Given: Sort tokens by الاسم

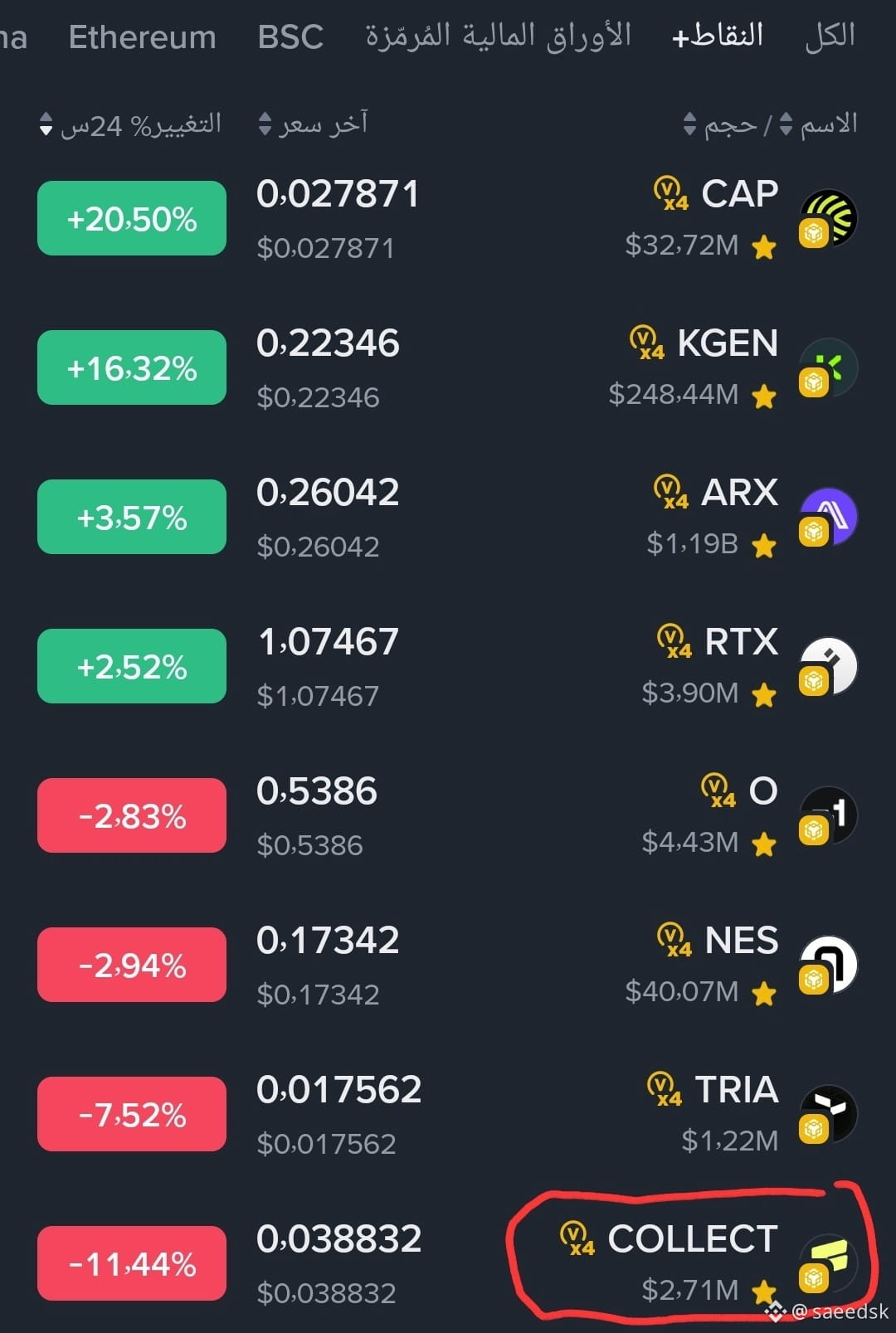Looking at the screenshot, I should click(x=819, y=124).
